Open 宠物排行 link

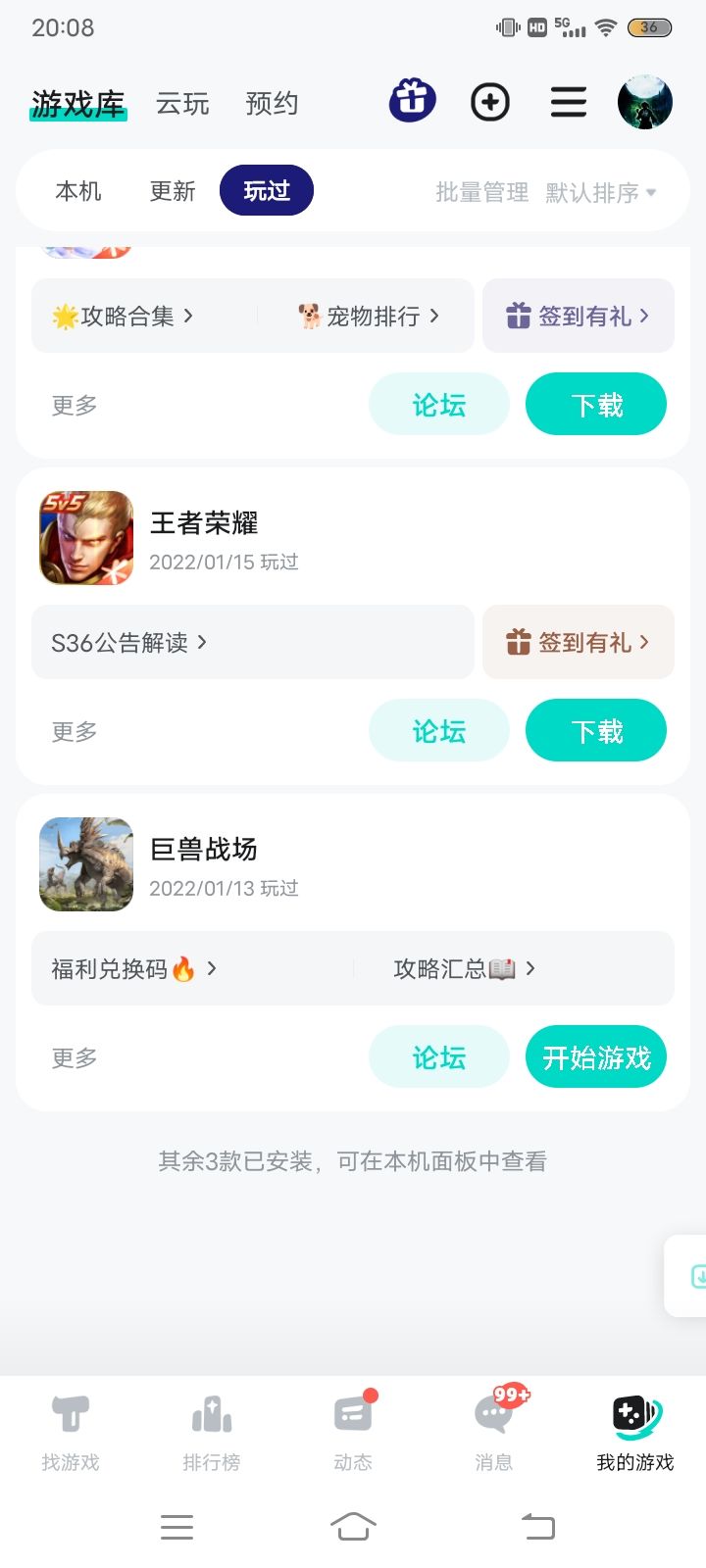point(369,316)
